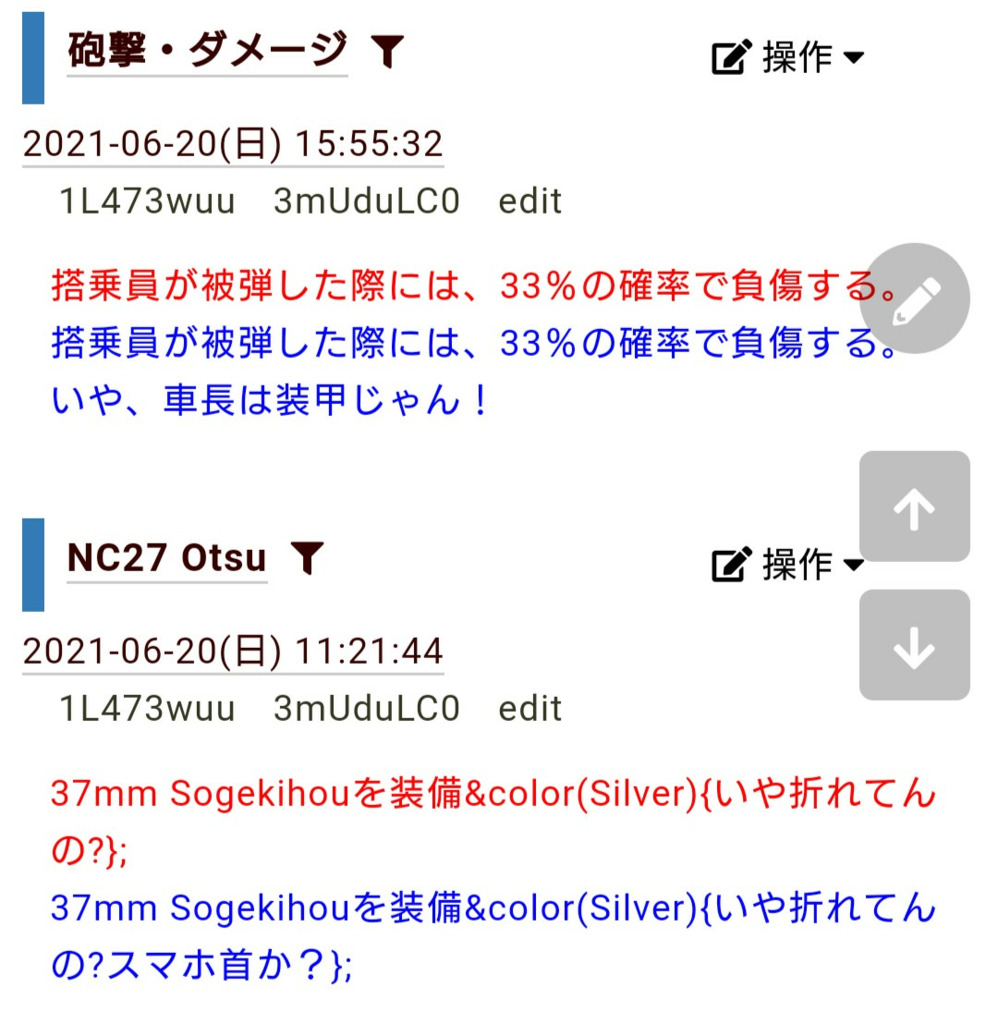Tap the filter icon next to 砲撃・ダメージ
Viewport: 998px width, 1024px height.
(387, 50)
